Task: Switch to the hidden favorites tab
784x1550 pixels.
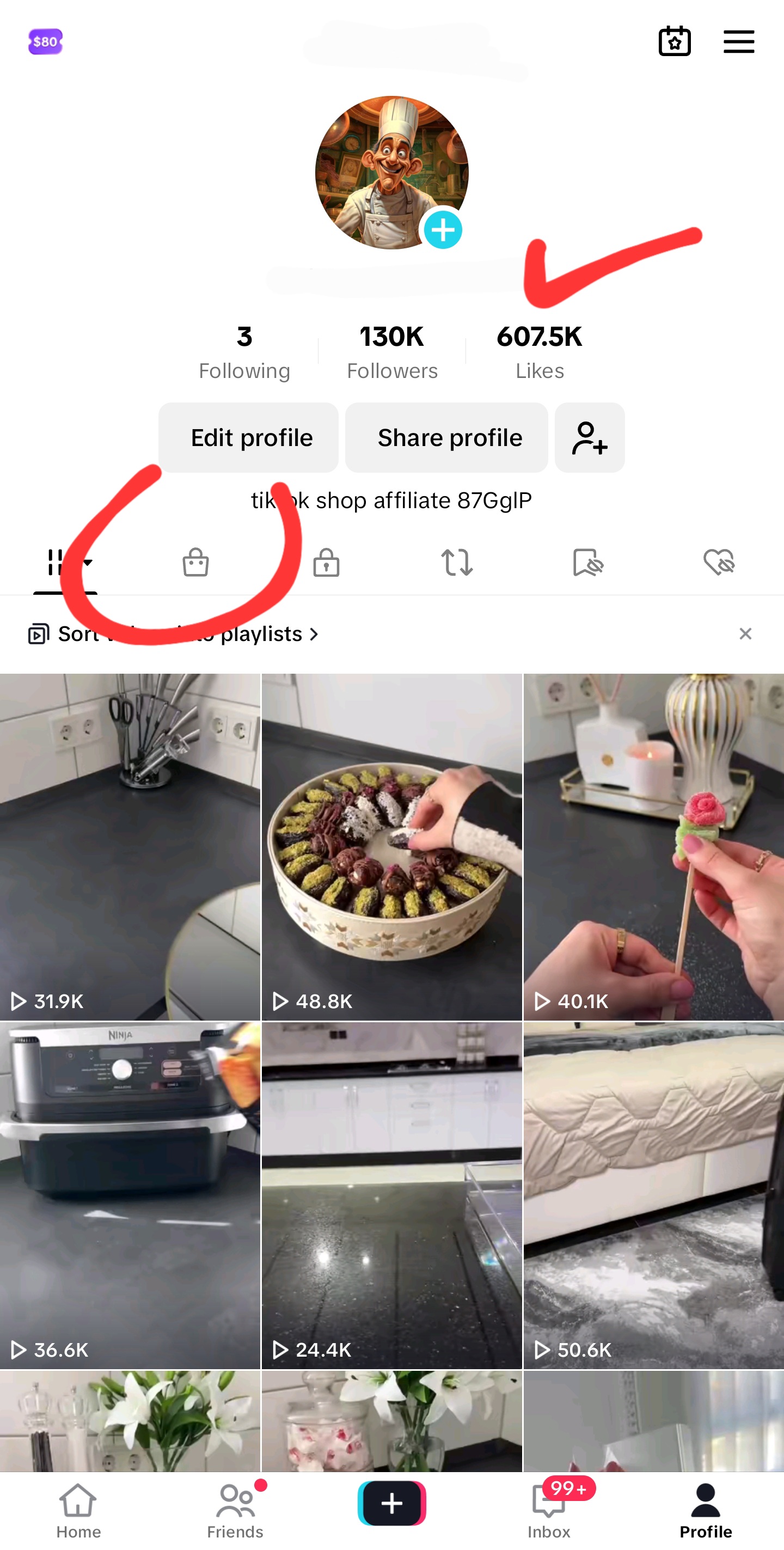Action: 588,563
